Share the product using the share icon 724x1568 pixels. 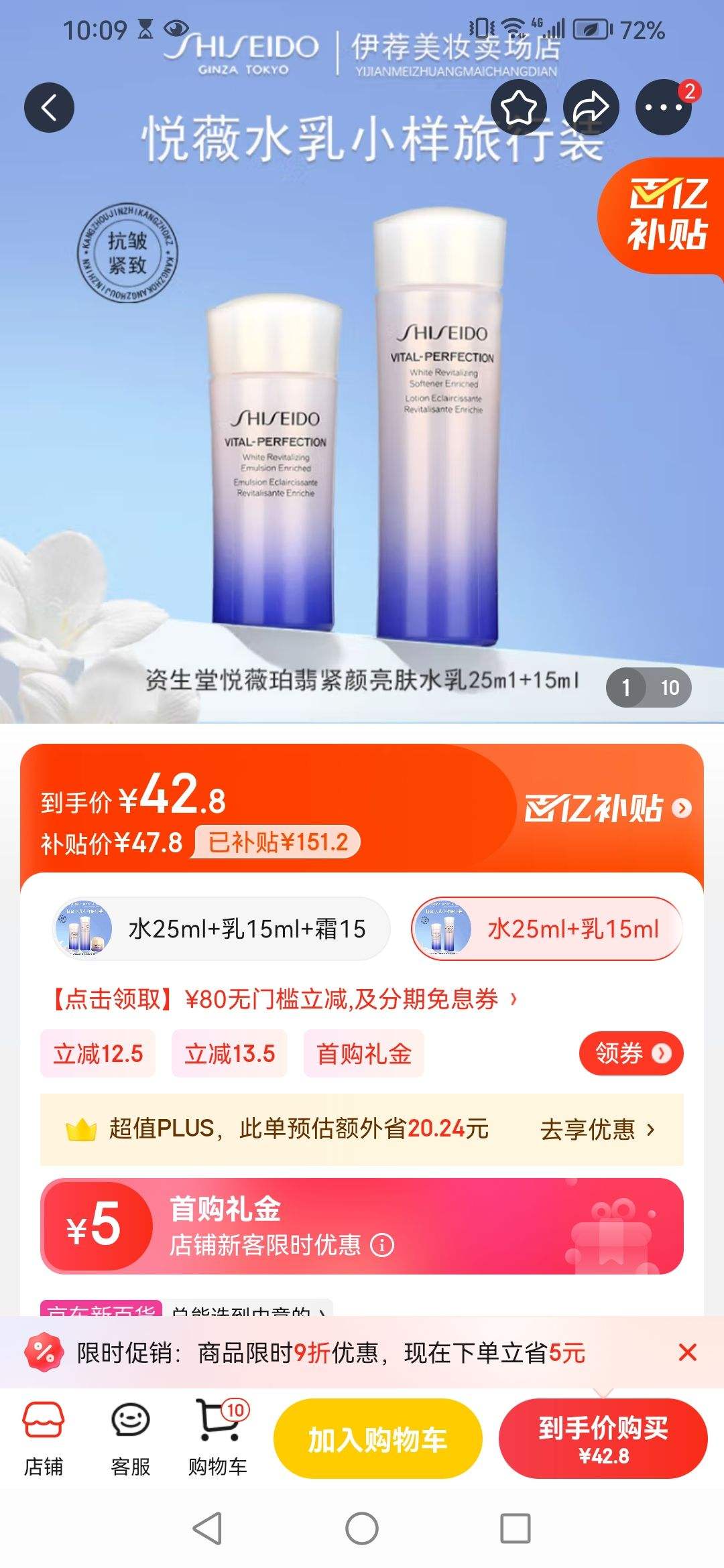click(590, 107)
